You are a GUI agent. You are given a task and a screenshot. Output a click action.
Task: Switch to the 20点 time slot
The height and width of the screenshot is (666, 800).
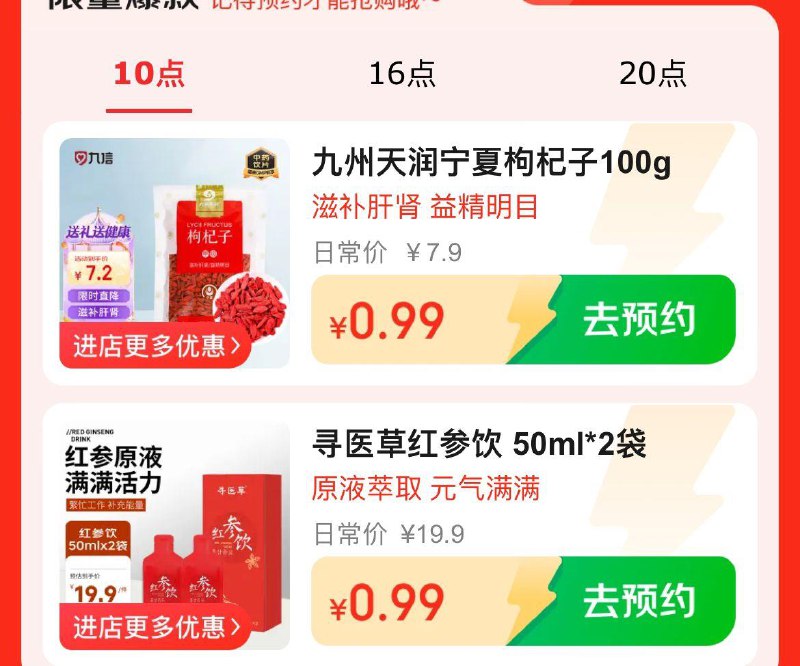(653, 74)
